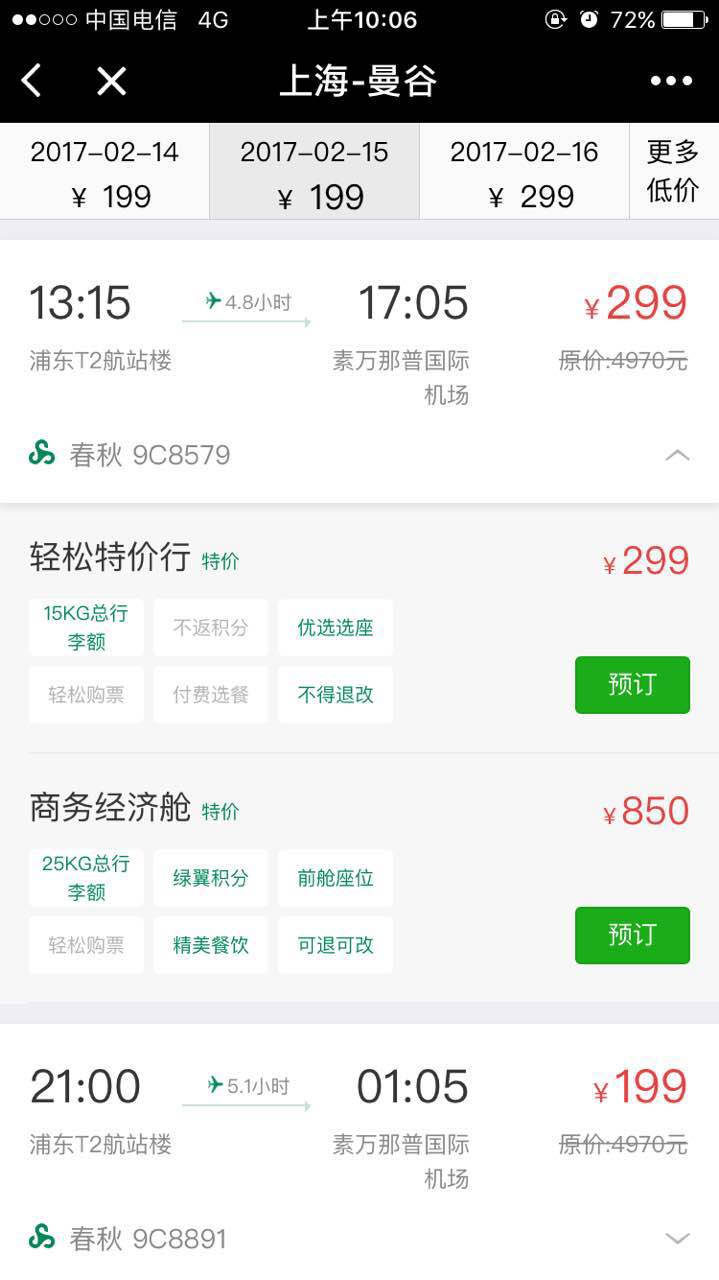Open the three-dot overflow menu
719x1280 pixels.
coord(671,81)
